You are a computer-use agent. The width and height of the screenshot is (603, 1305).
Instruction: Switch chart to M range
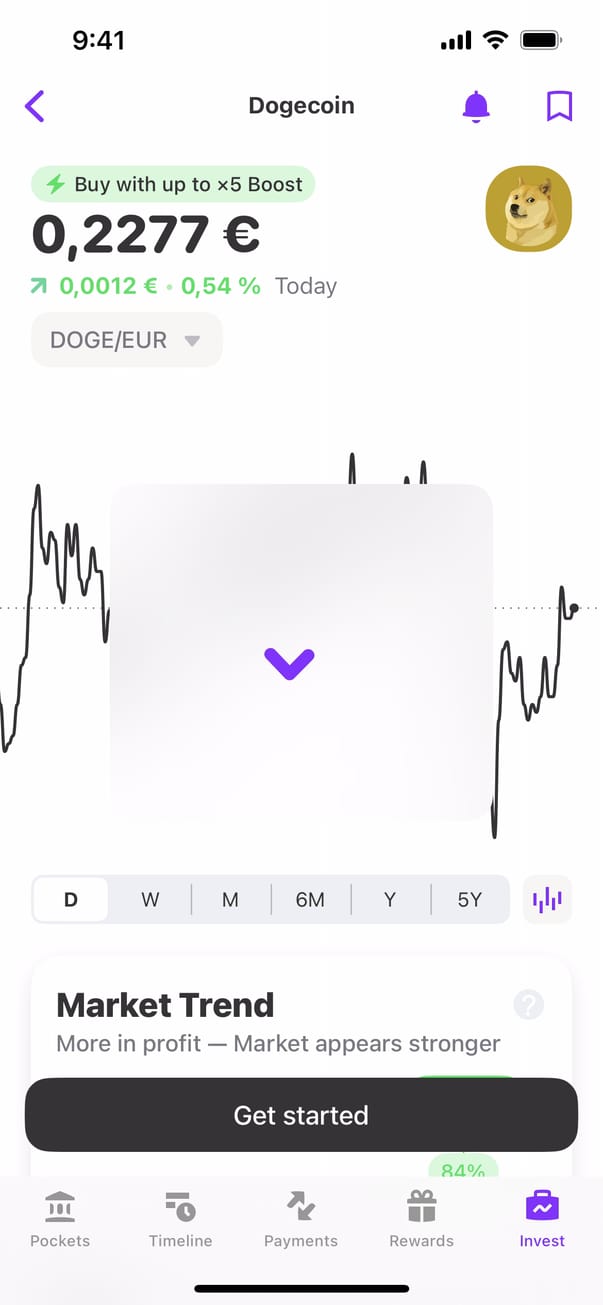[x=230, y=899]
